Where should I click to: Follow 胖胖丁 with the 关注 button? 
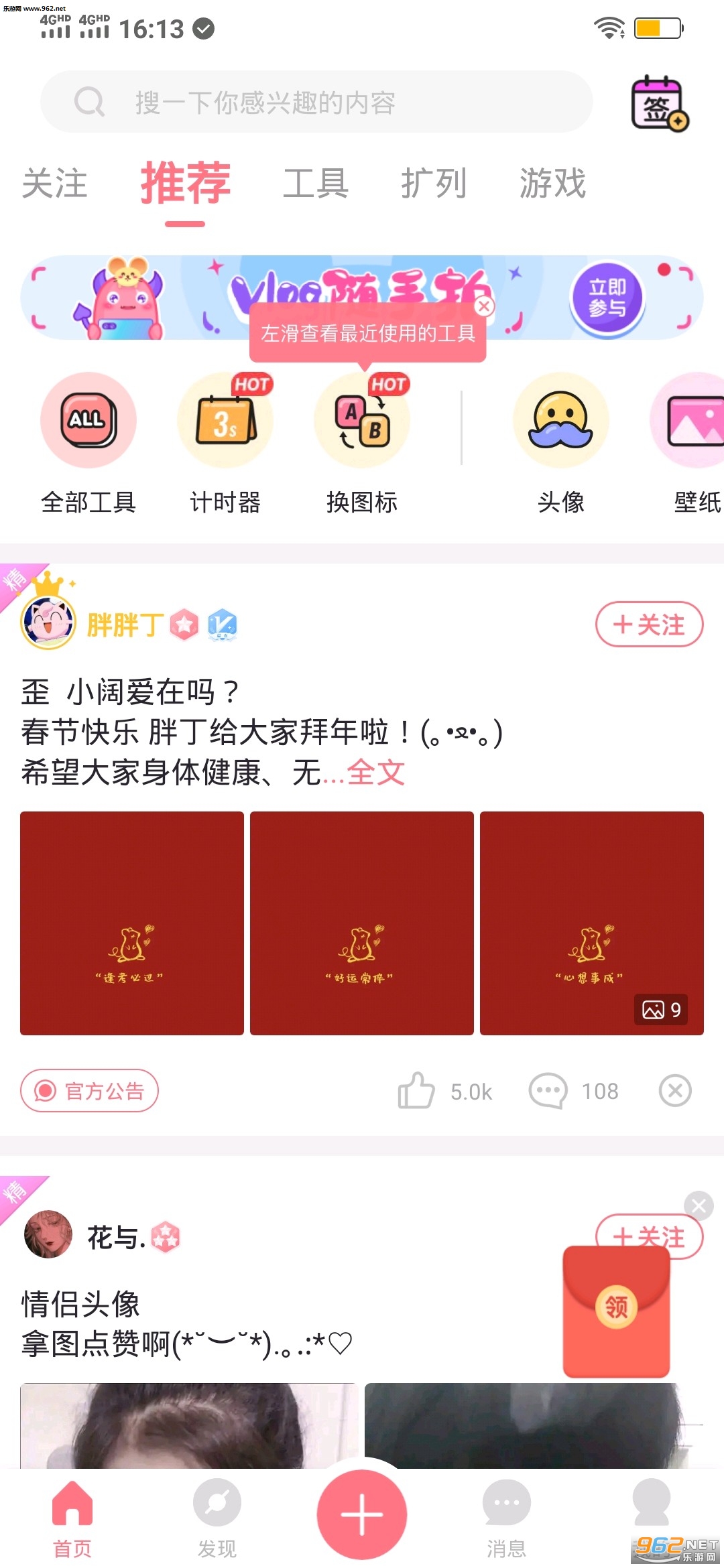coord(648,624)
